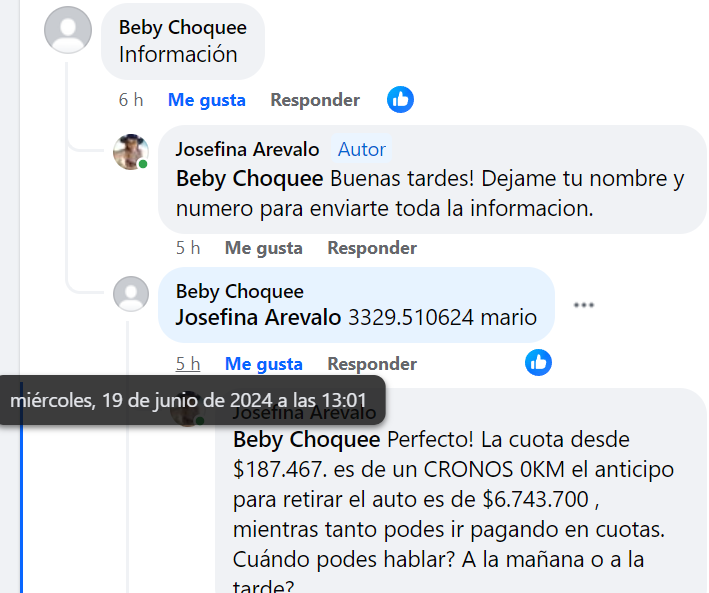Tap Josefina Arevalo's profile picture

click(x=131, y=153)
